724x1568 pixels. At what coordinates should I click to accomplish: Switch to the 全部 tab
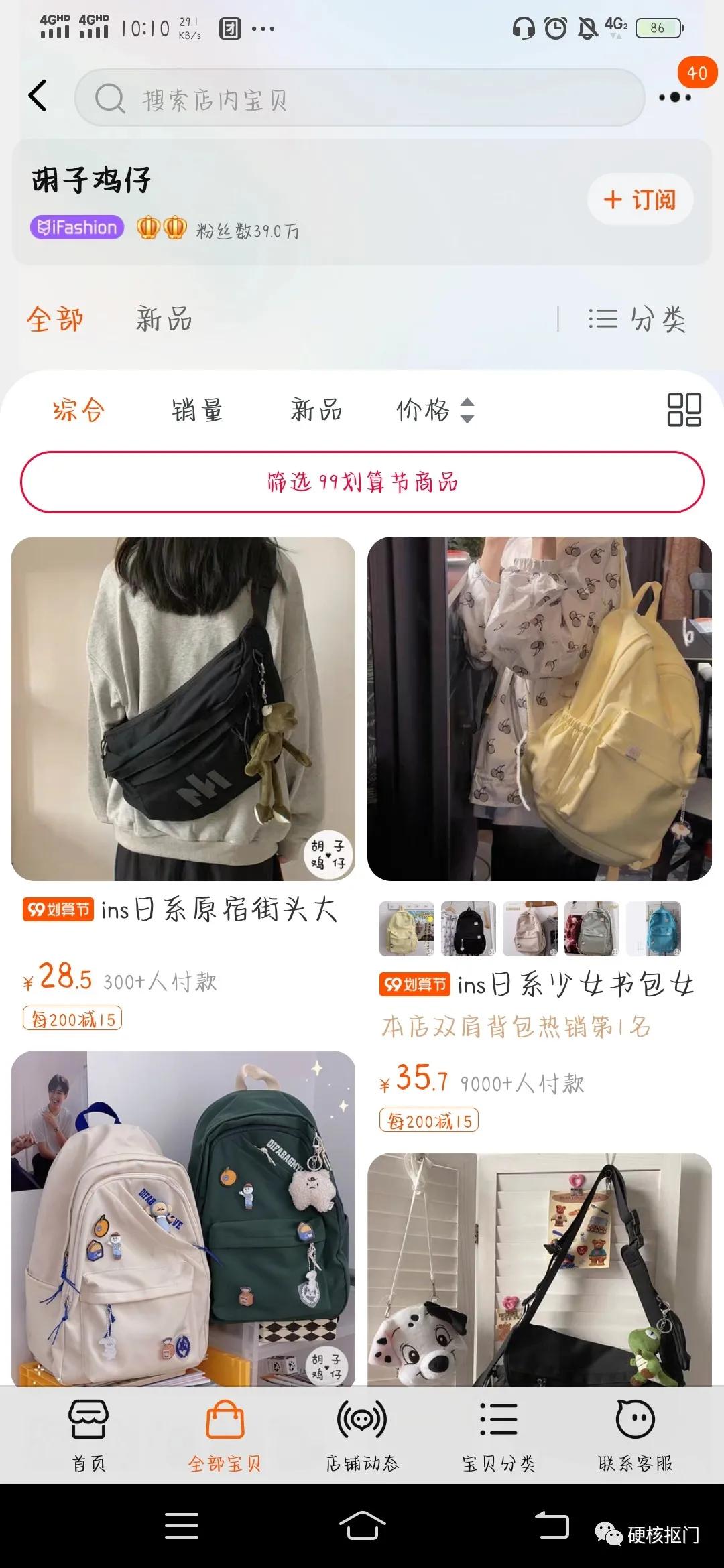54,320
